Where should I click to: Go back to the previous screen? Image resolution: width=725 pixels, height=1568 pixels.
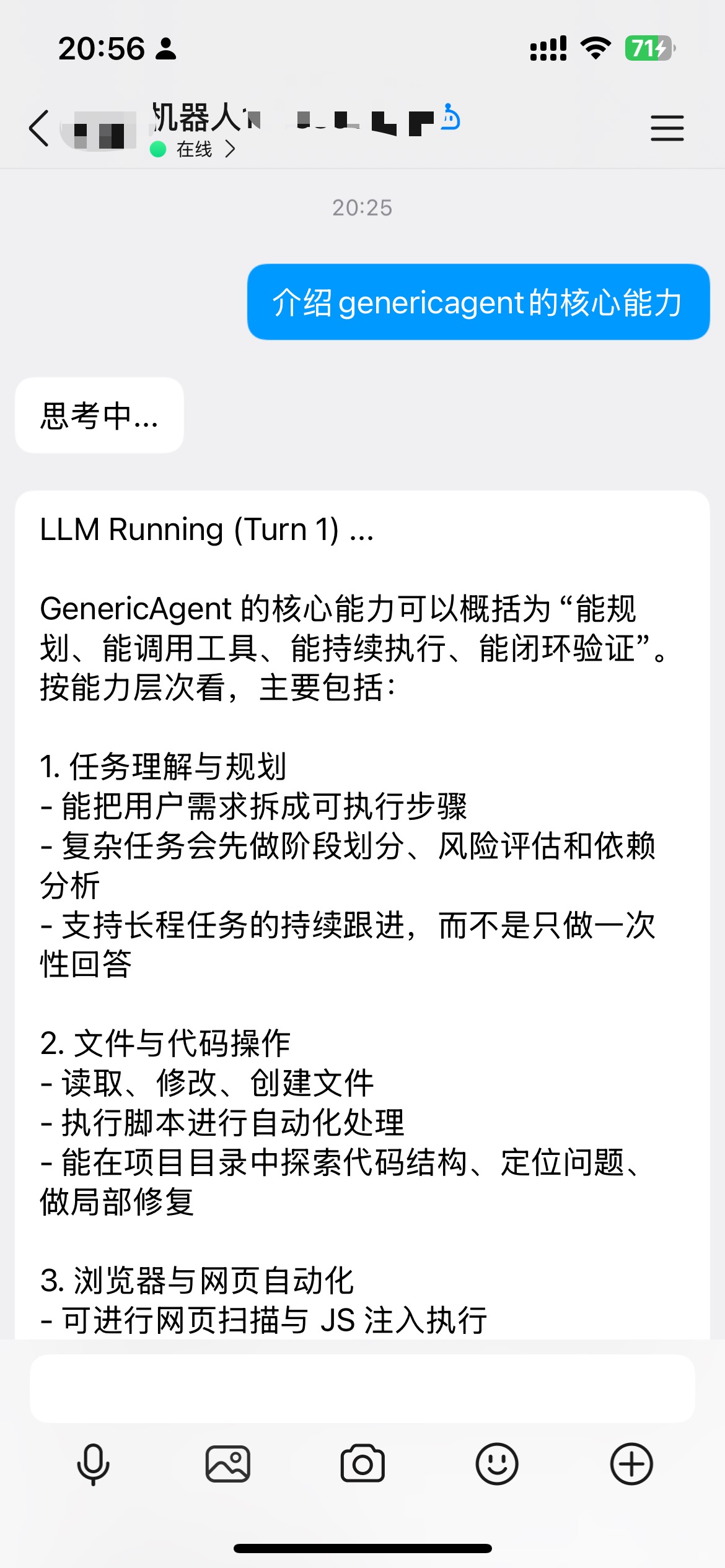coord(39,128)
